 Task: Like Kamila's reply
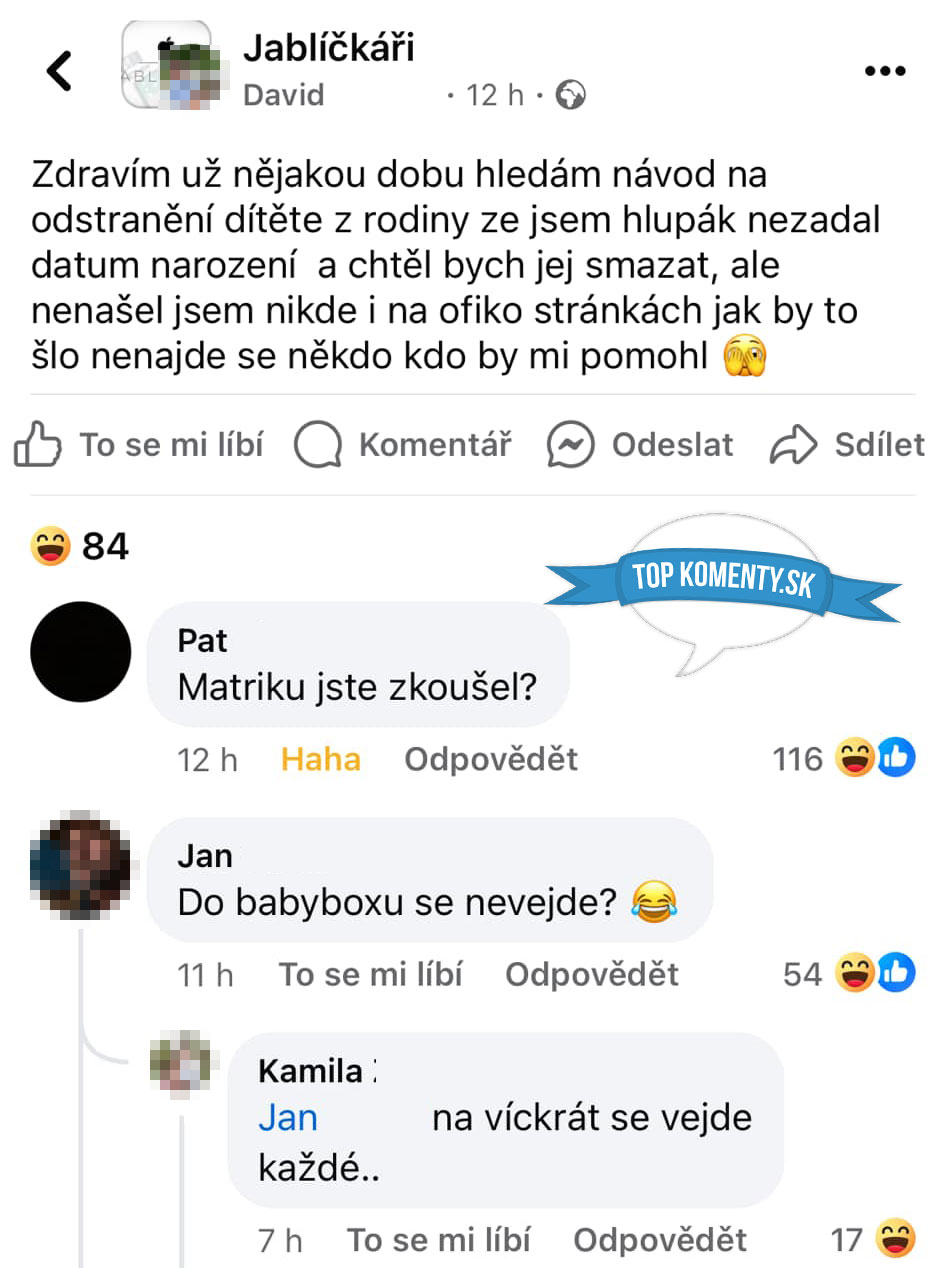coord(438,1241)
